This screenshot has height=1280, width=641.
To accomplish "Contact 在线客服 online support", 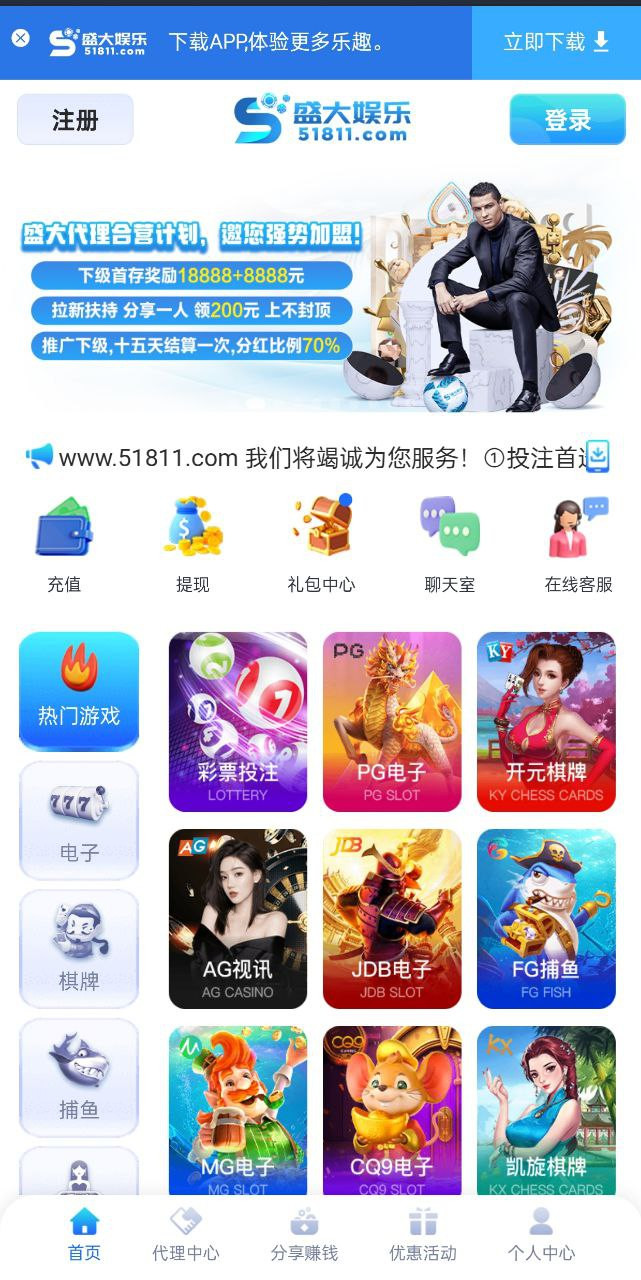I will (578, 544).
